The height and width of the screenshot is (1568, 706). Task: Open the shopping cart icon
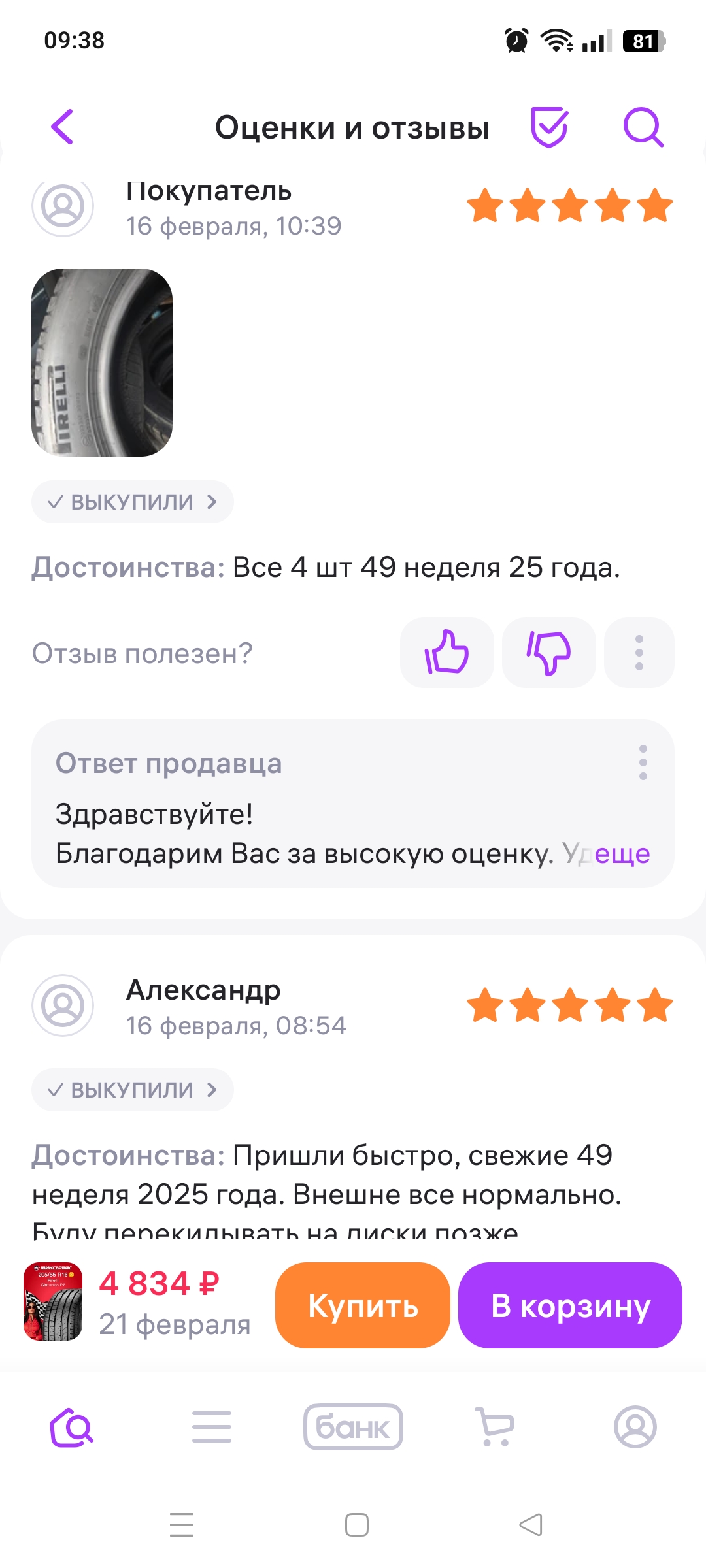(x=494, y=1428)
